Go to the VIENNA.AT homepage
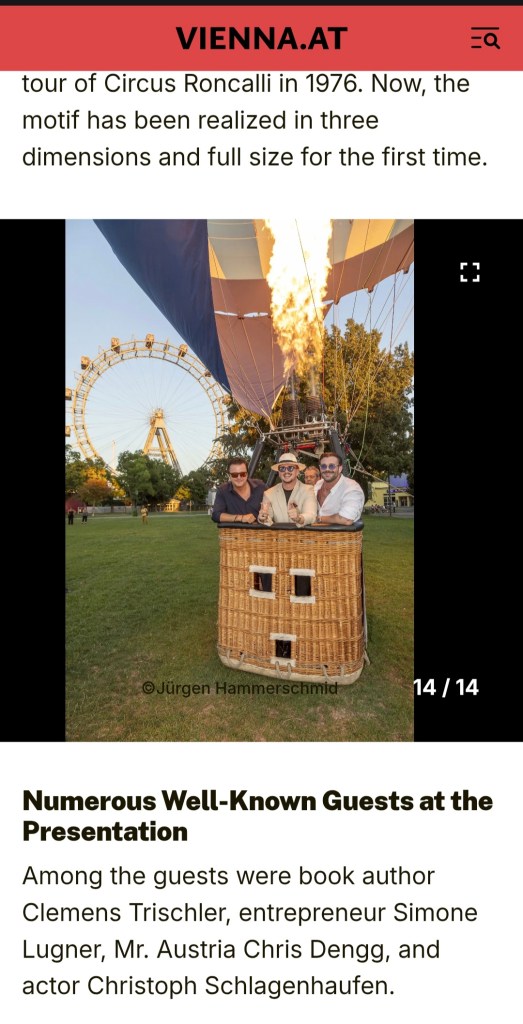Image resolution: width=523 pixels, height=1024 pixels. point(261,39)
